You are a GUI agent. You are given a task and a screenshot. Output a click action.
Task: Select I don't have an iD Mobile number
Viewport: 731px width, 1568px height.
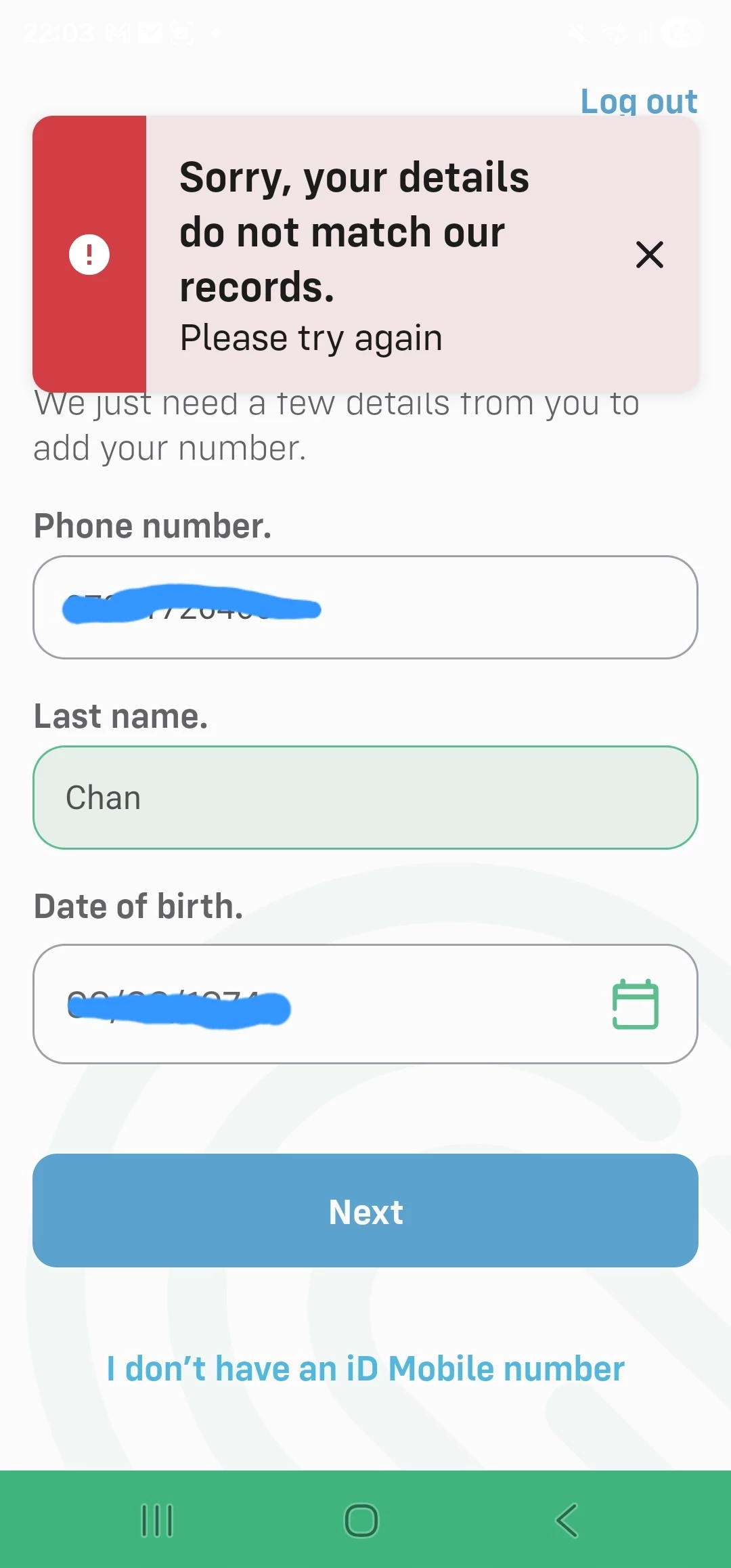pos(365,1368)
